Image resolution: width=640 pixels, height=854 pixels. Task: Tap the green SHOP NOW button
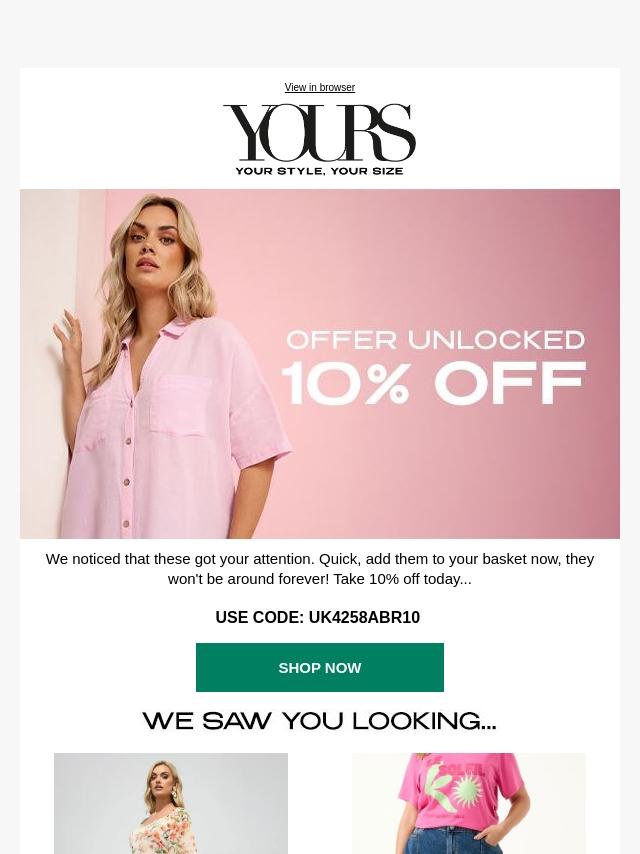point(320,667)
